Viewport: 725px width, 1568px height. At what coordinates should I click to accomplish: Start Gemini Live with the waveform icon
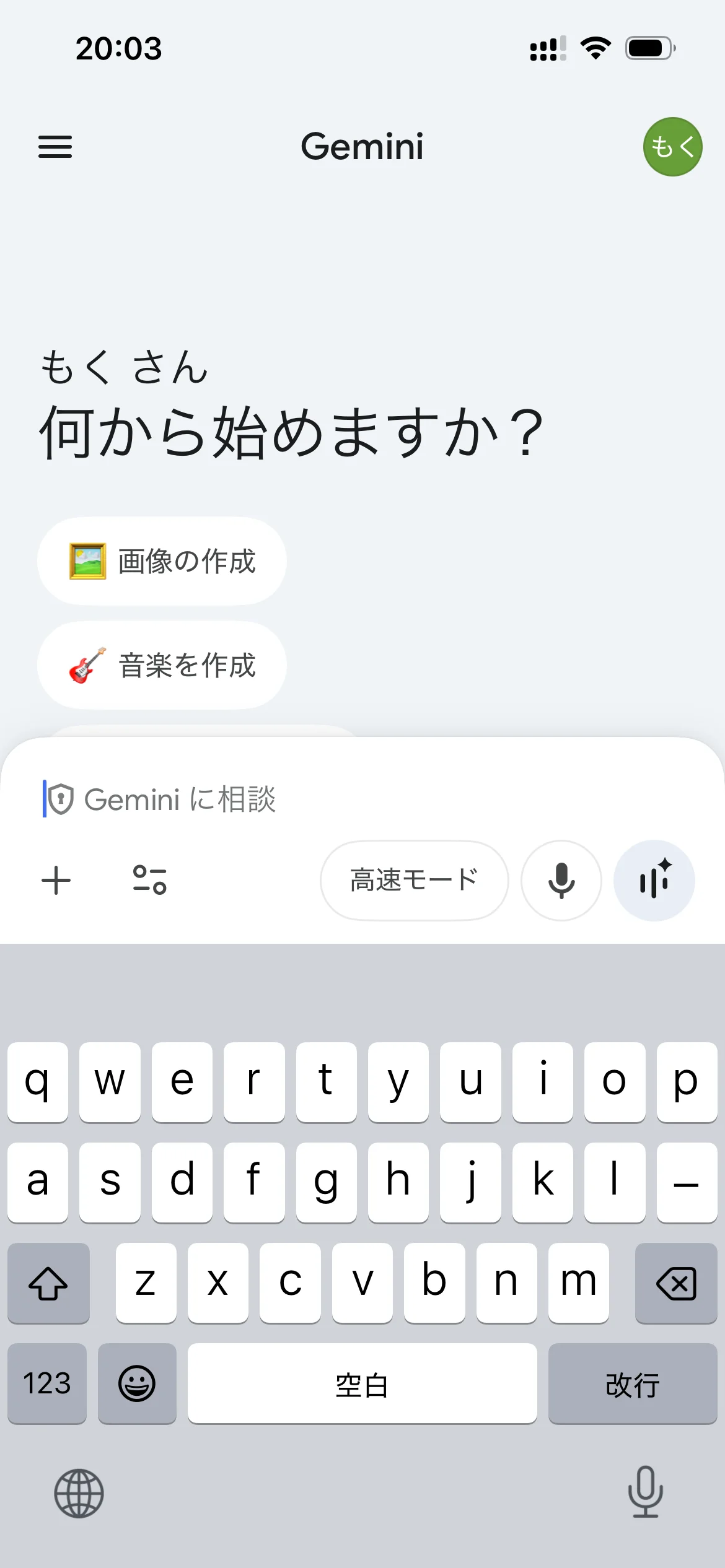pyautogui.click(x=654, y=880)
